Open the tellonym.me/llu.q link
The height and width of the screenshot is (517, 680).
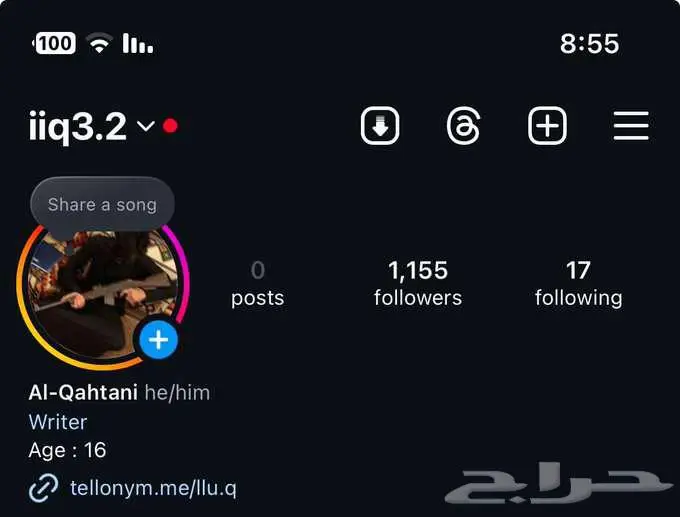point(152,488)
